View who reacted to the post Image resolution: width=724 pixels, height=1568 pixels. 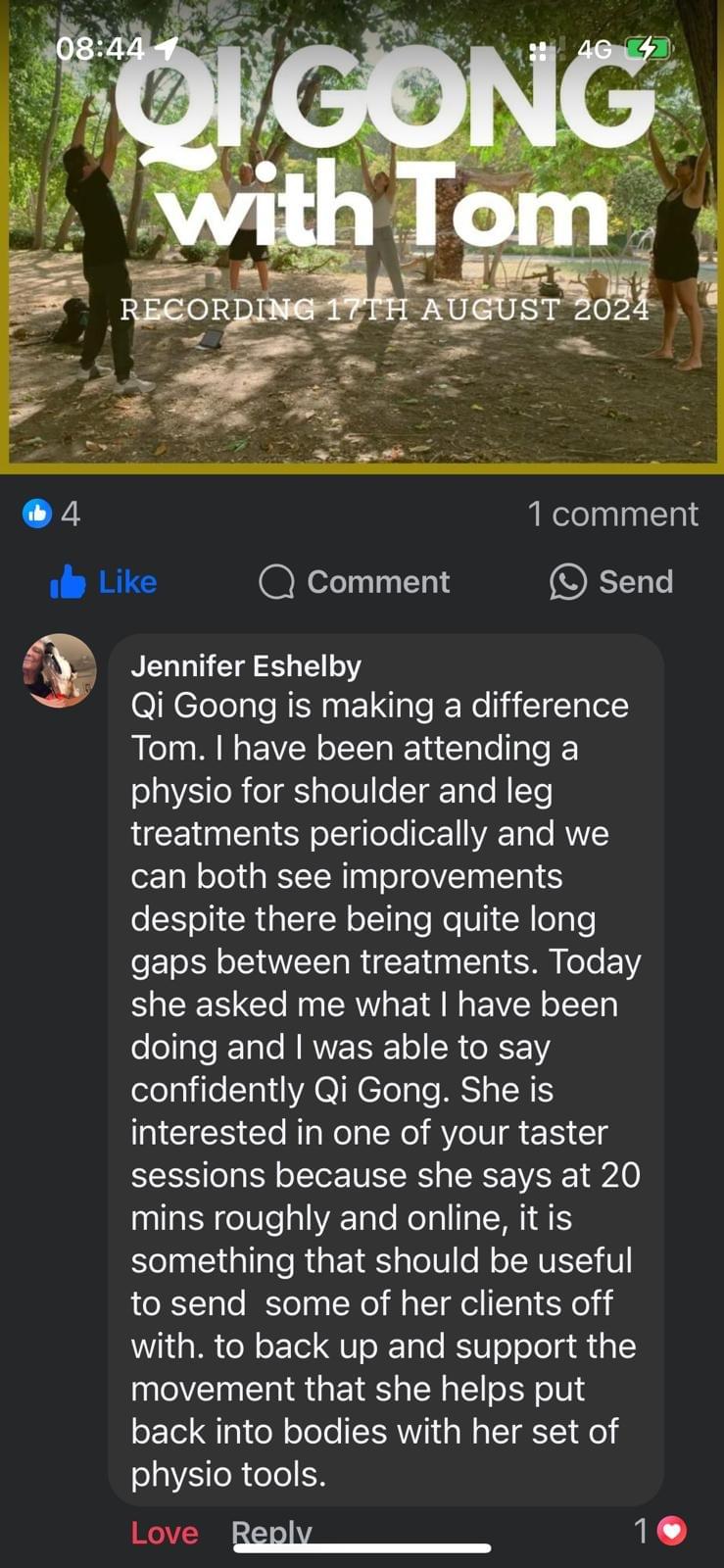coord(52,513)
